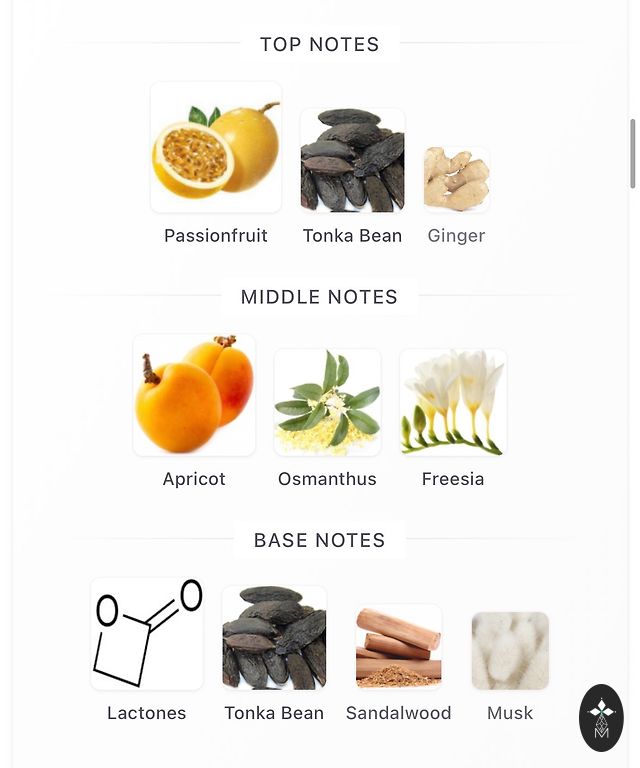Select the Musk note tile
Screen dimensions: 640x768
[510, 651]
